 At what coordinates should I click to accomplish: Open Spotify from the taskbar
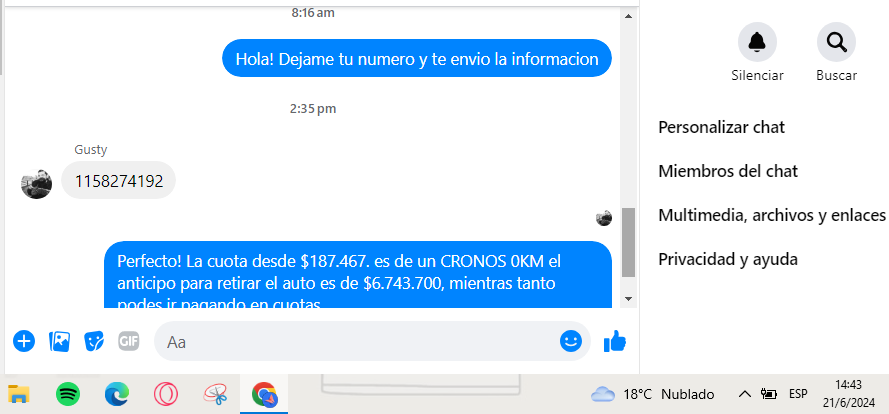point(68,394)
